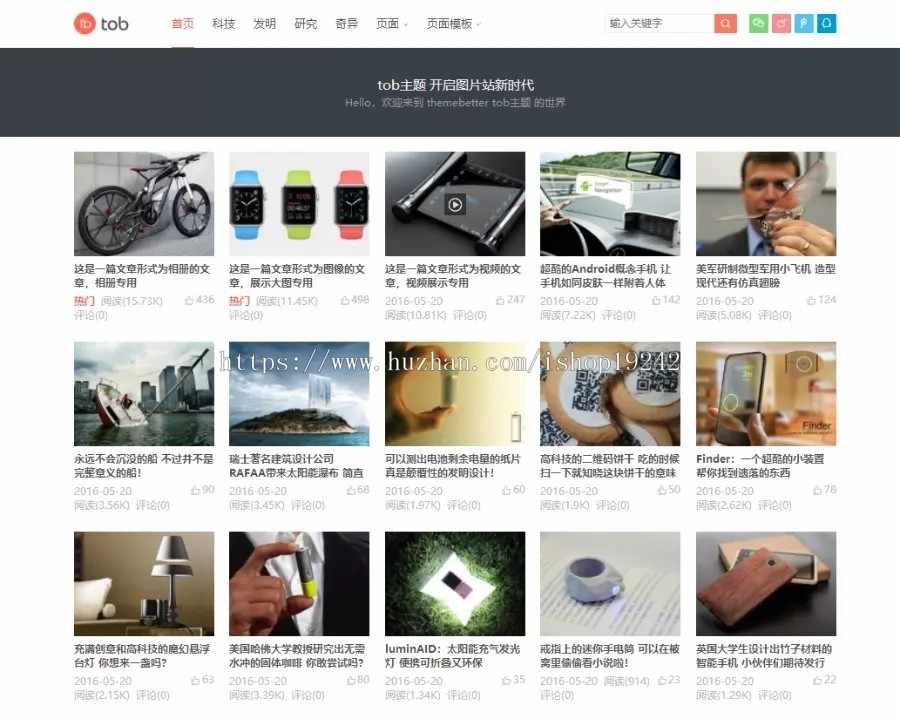Open the pink Weibo icon

781,23
